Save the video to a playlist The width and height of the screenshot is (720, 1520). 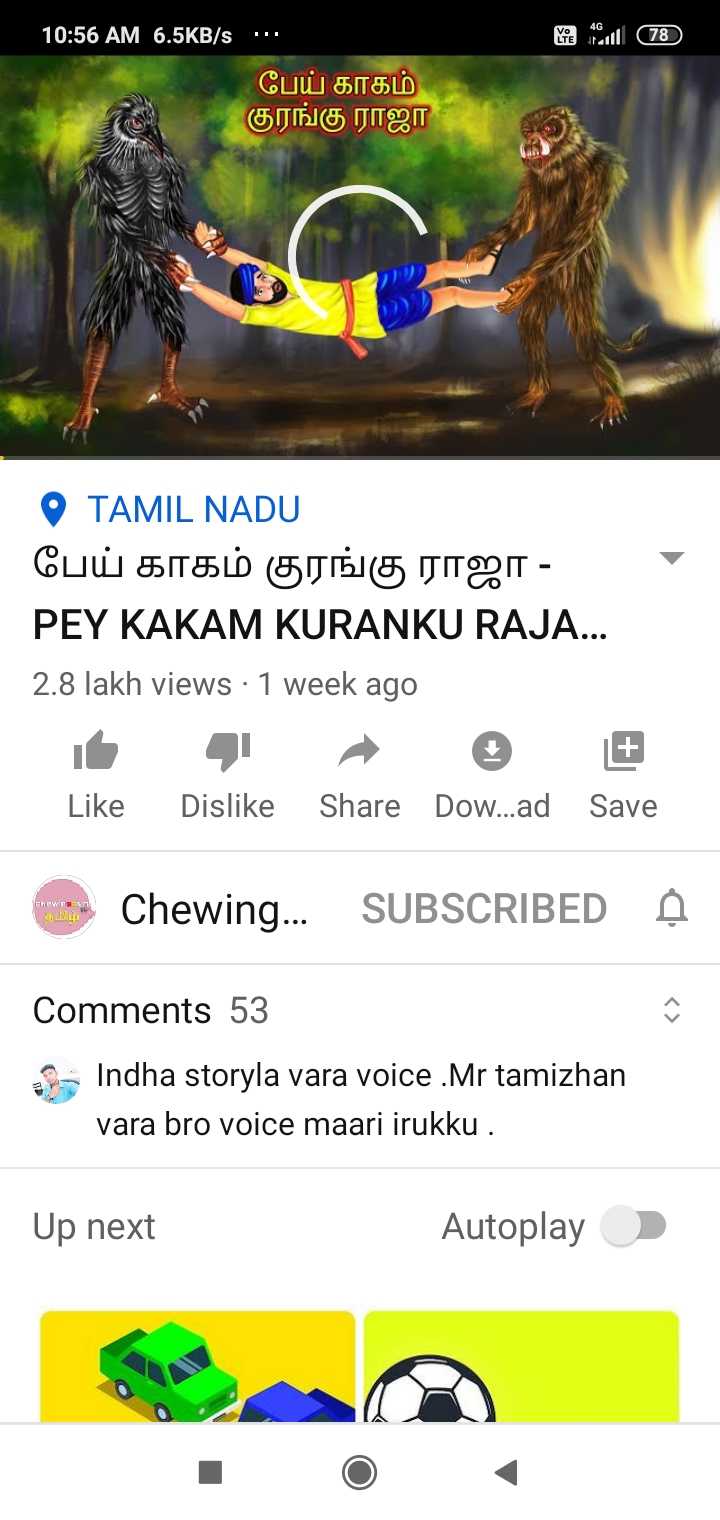(623, 774)
